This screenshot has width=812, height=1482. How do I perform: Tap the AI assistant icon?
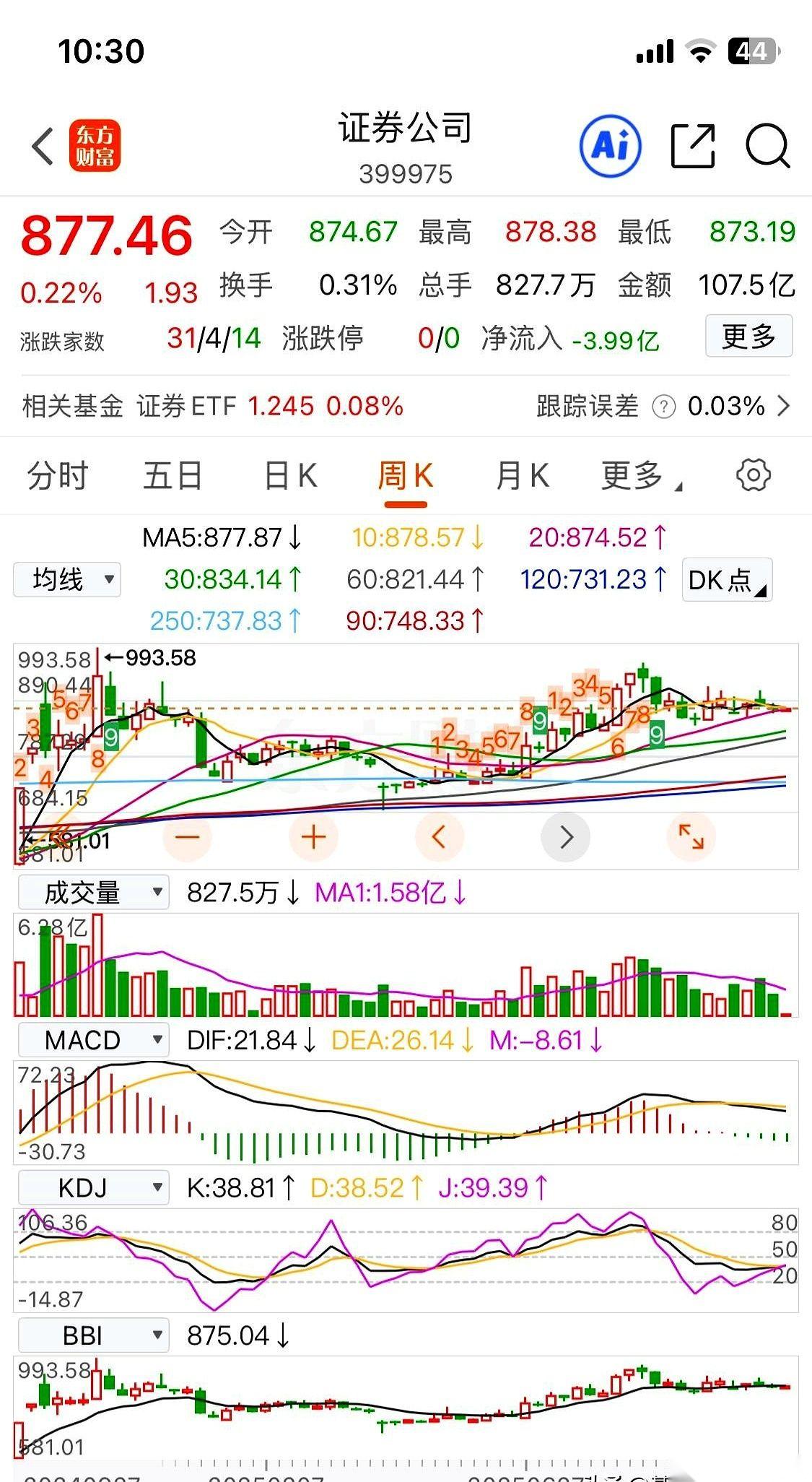[x=610, y=145]
